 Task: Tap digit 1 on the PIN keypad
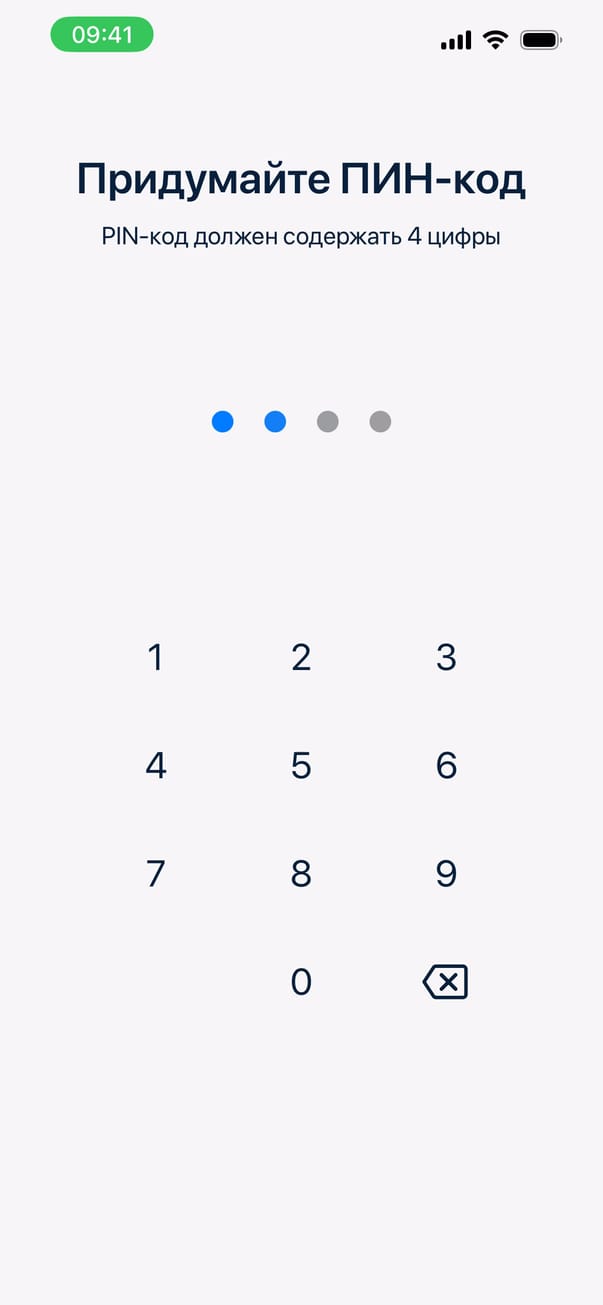pyautogui.click(x=155, y=658)
